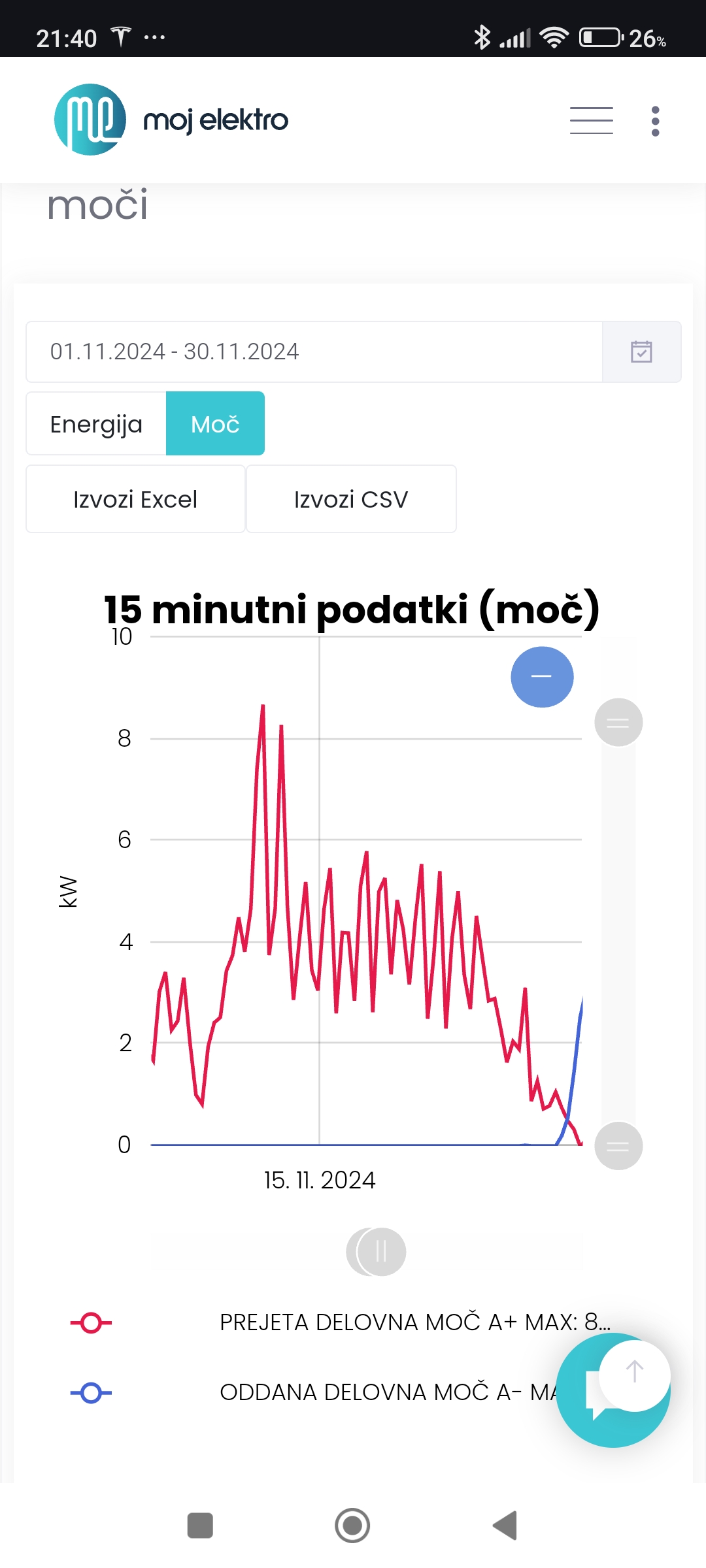Tap the lower vertical scrollbar handle

point(618,1146)
